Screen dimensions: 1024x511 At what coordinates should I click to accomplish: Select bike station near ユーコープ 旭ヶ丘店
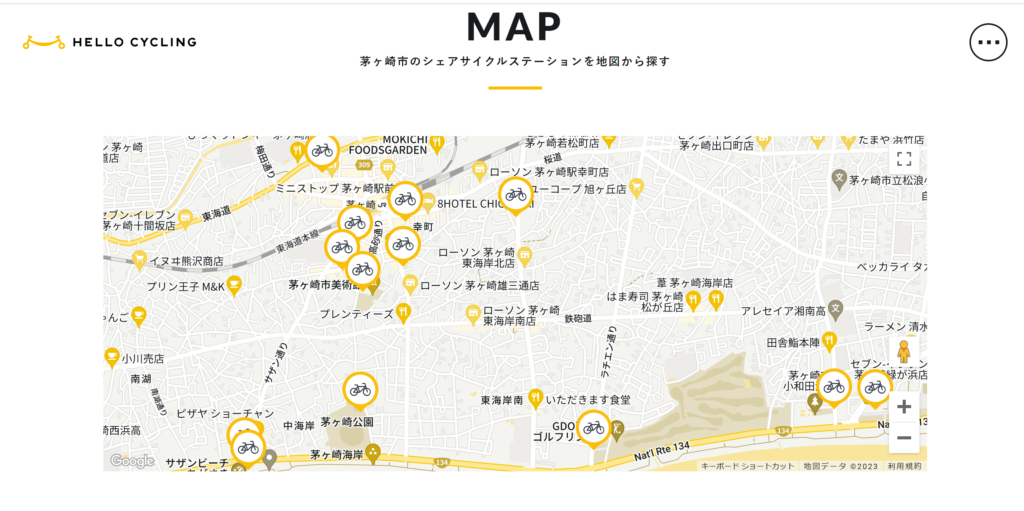pyautogui.click(x=515, y=194)
